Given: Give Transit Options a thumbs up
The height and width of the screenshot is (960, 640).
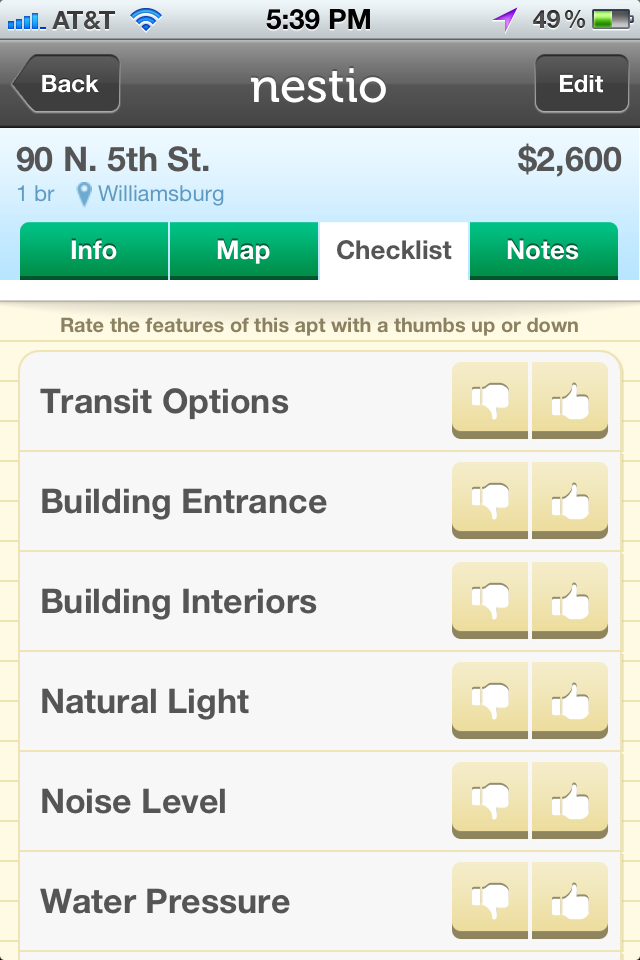Looking at the screenshot, I should pyautogui.click(x=570, y=400).
